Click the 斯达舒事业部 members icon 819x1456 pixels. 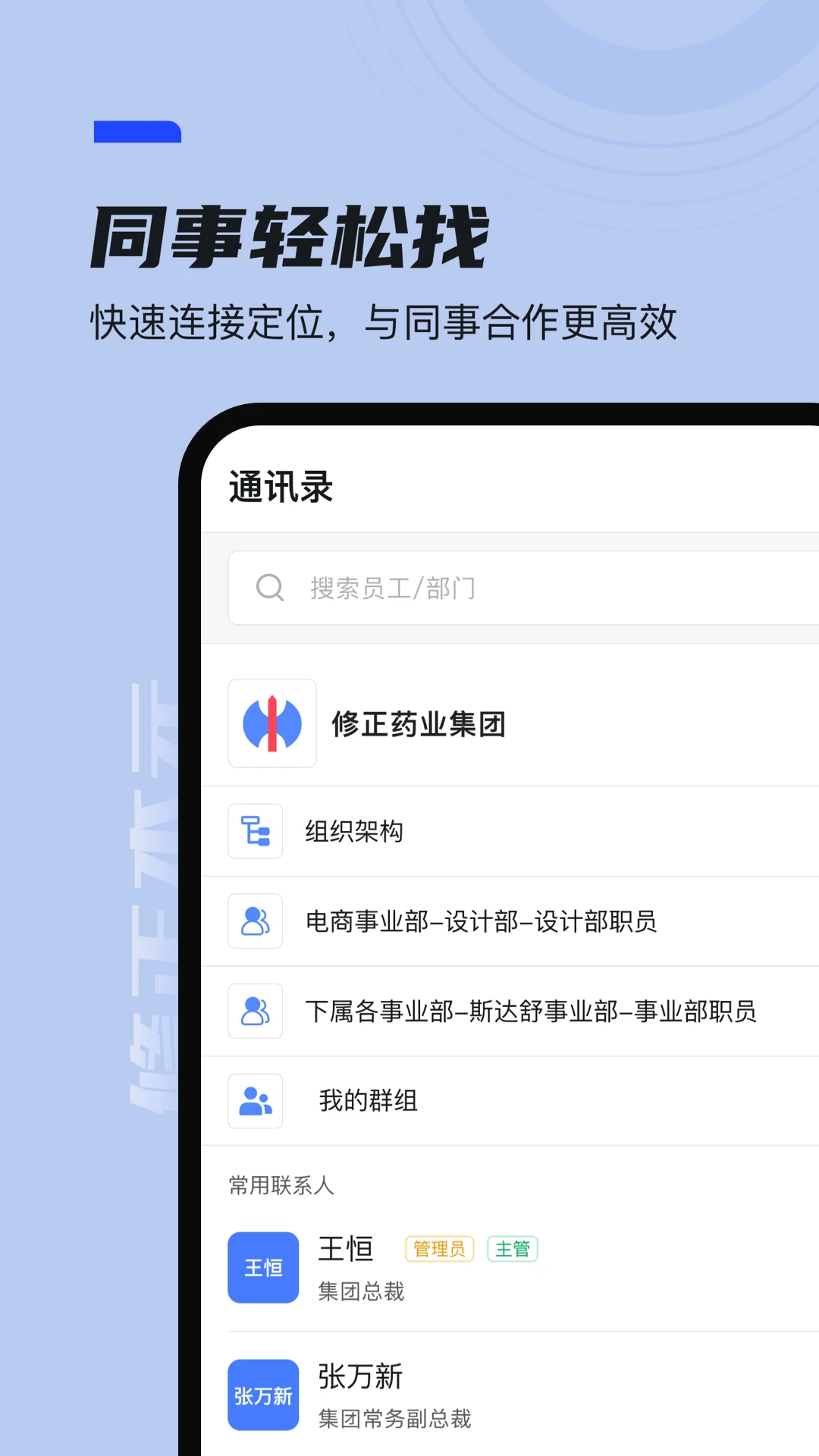(x=255, y=1012)
